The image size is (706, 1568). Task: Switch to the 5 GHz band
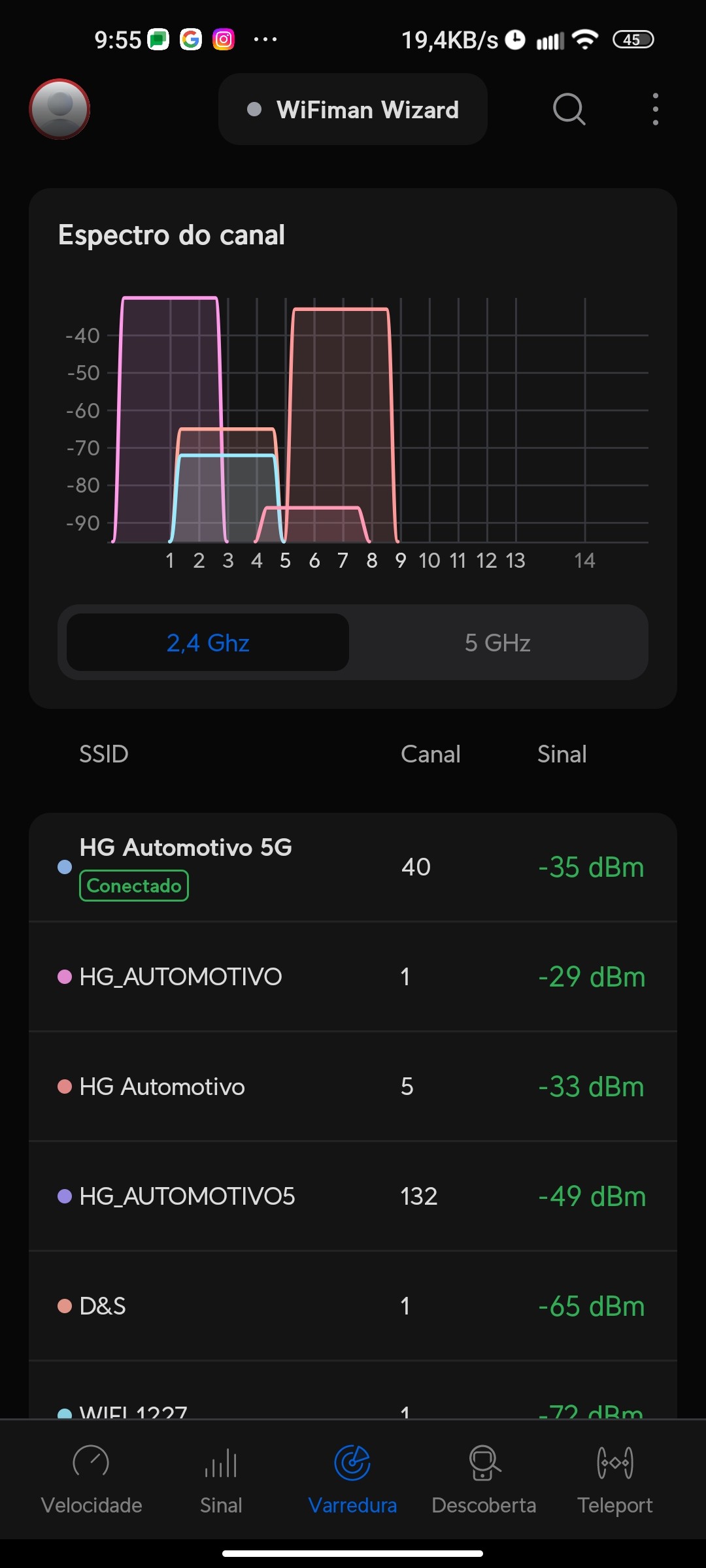pos(497,643)
